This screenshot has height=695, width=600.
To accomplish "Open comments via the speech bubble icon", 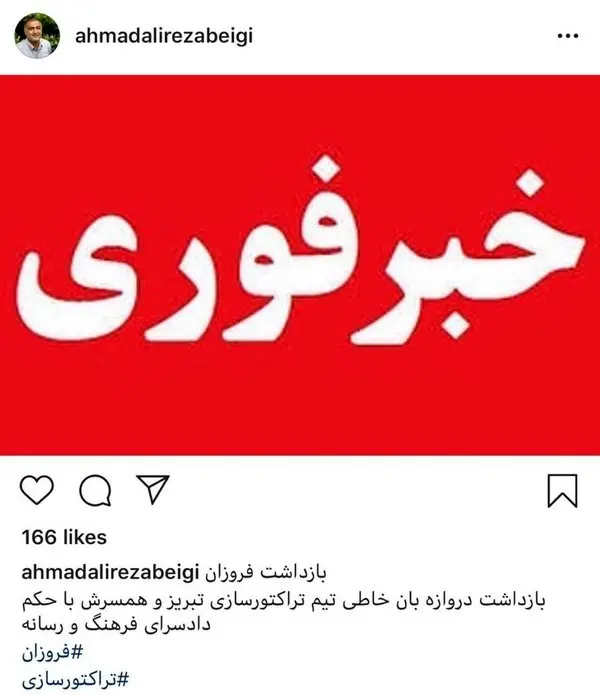I will coord(94,490).
